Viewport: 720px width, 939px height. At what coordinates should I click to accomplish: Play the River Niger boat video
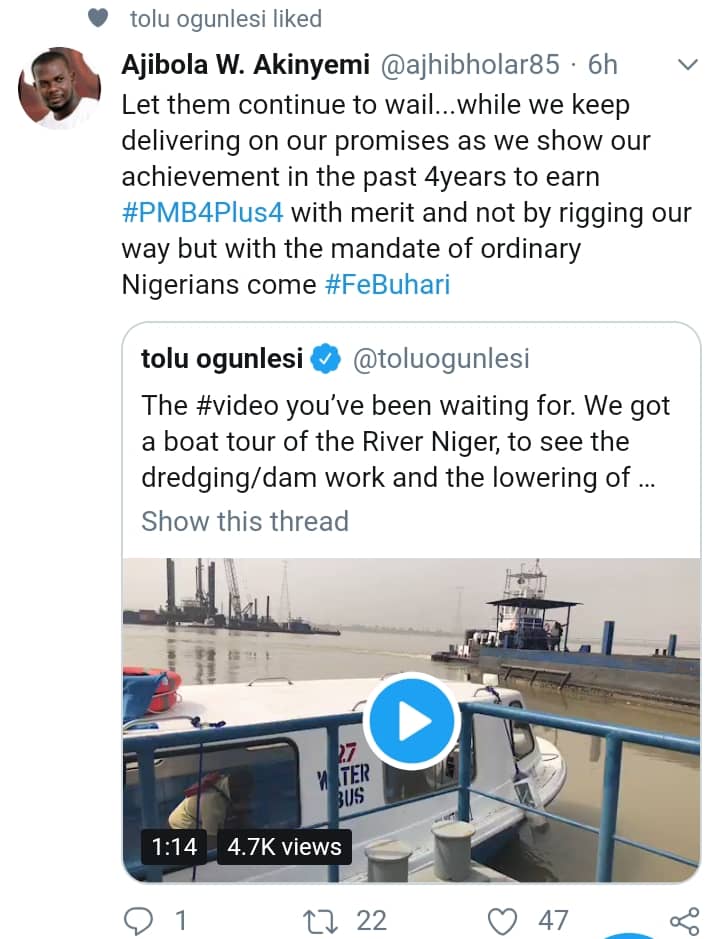point(411,721)
